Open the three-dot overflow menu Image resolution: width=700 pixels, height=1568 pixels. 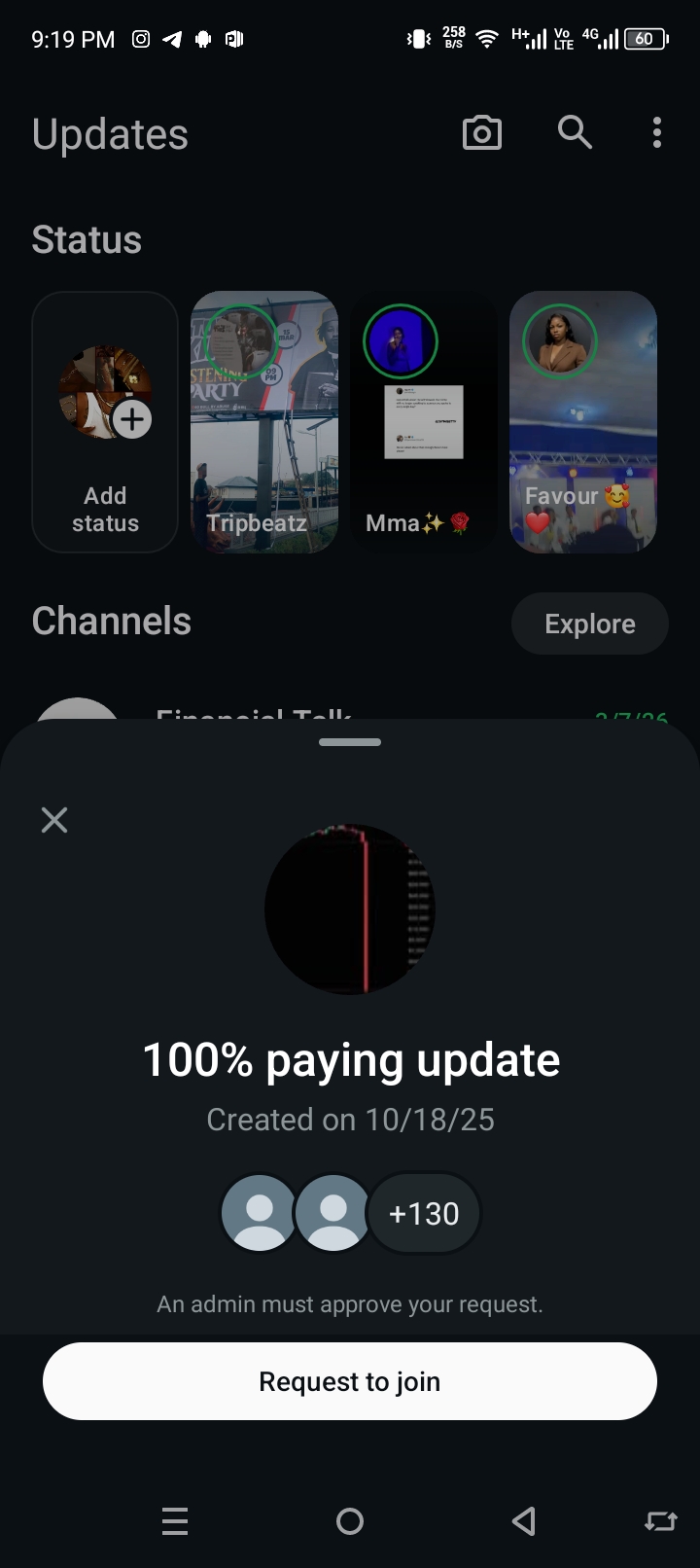click(x=657, y=132)
